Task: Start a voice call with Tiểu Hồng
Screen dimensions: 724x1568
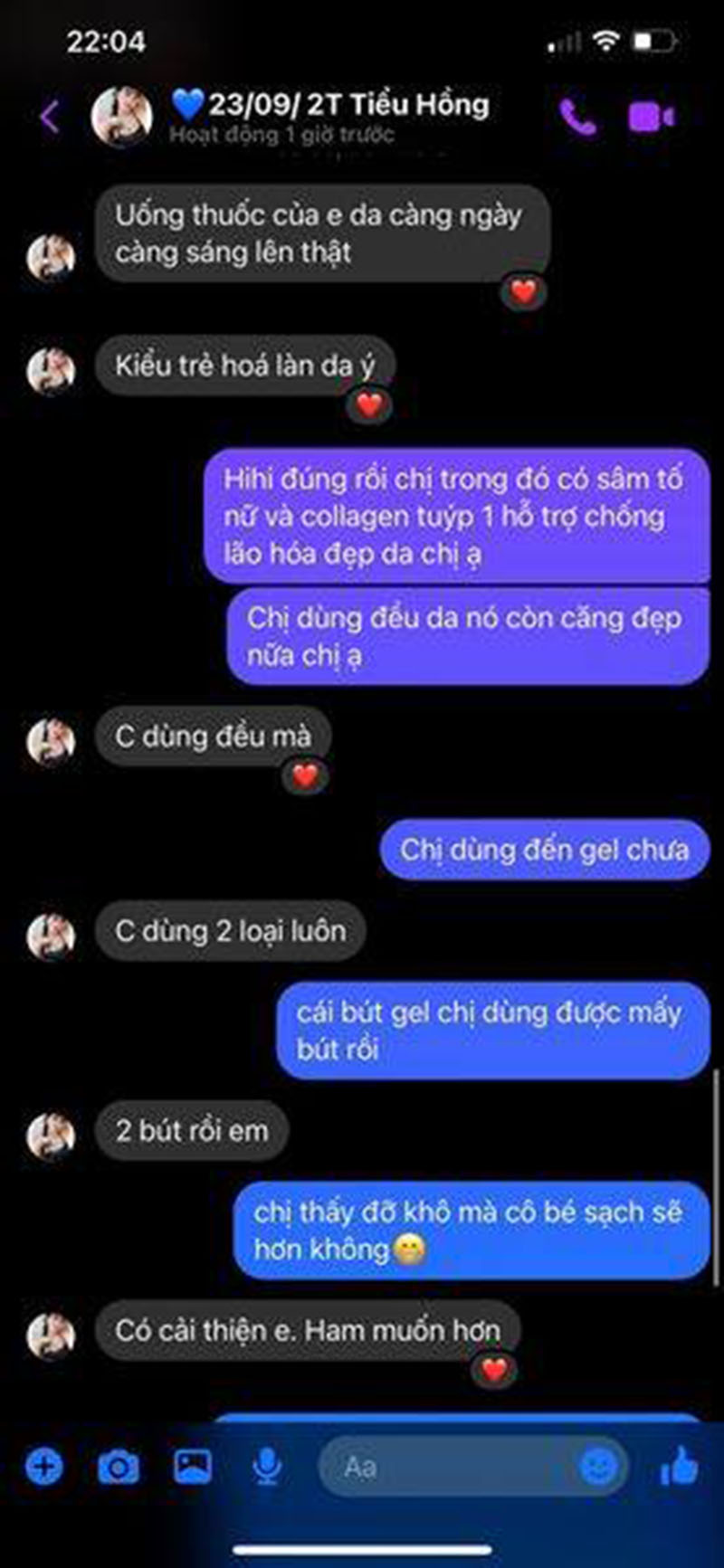Action: (577, 117)
